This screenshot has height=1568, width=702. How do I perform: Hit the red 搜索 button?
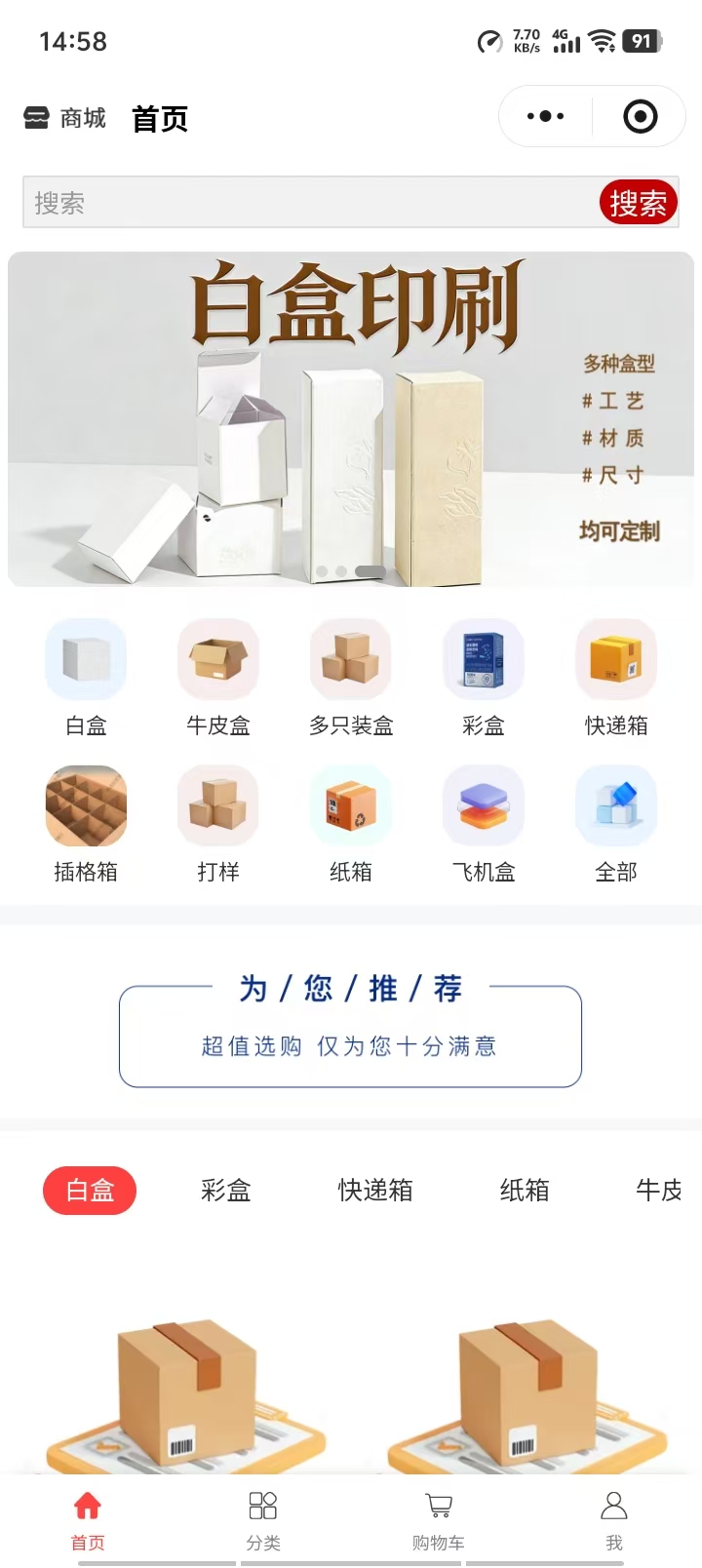[x=638, y=203]
